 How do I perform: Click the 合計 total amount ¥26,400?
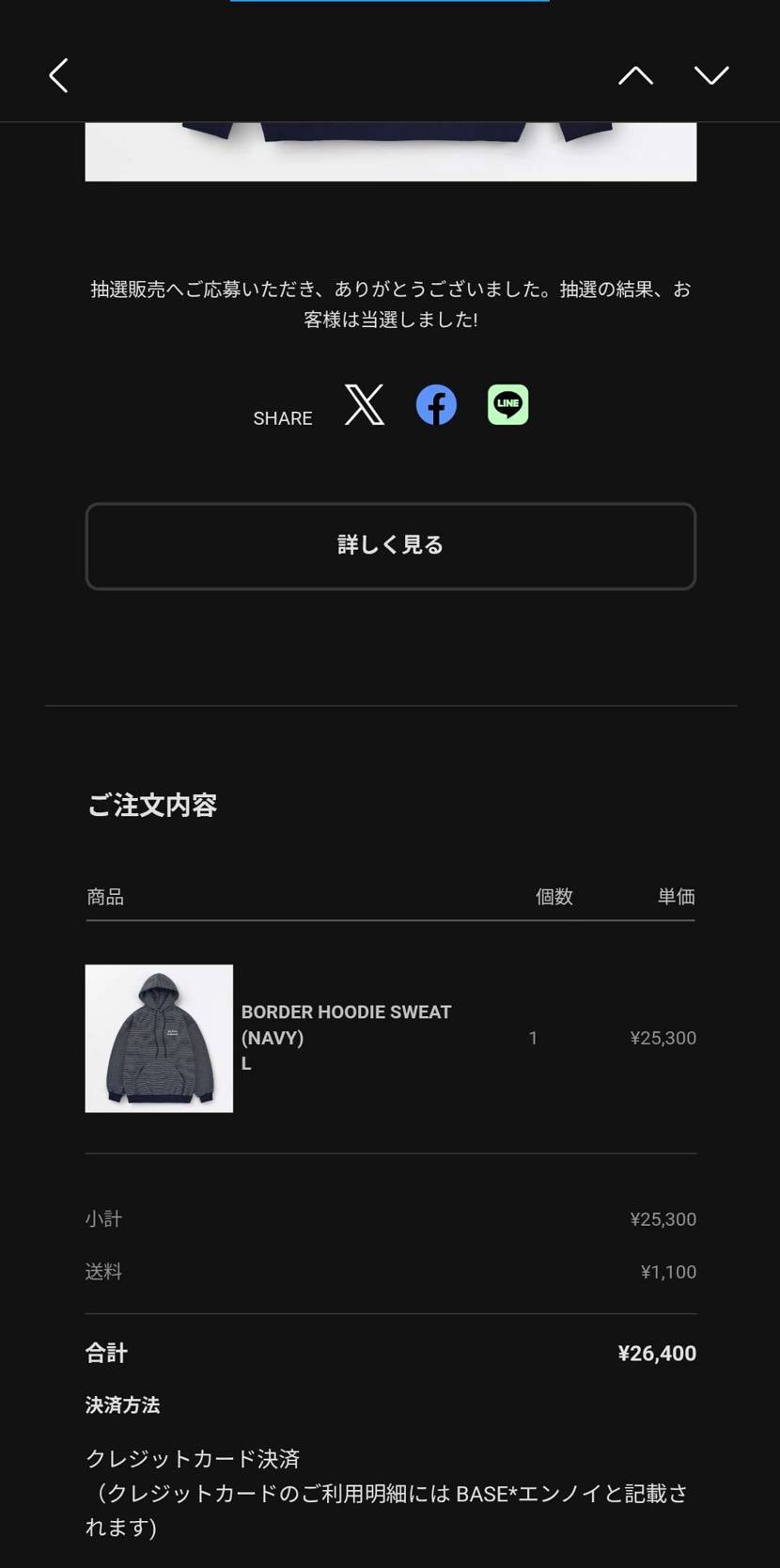(x=657, y=1354)
